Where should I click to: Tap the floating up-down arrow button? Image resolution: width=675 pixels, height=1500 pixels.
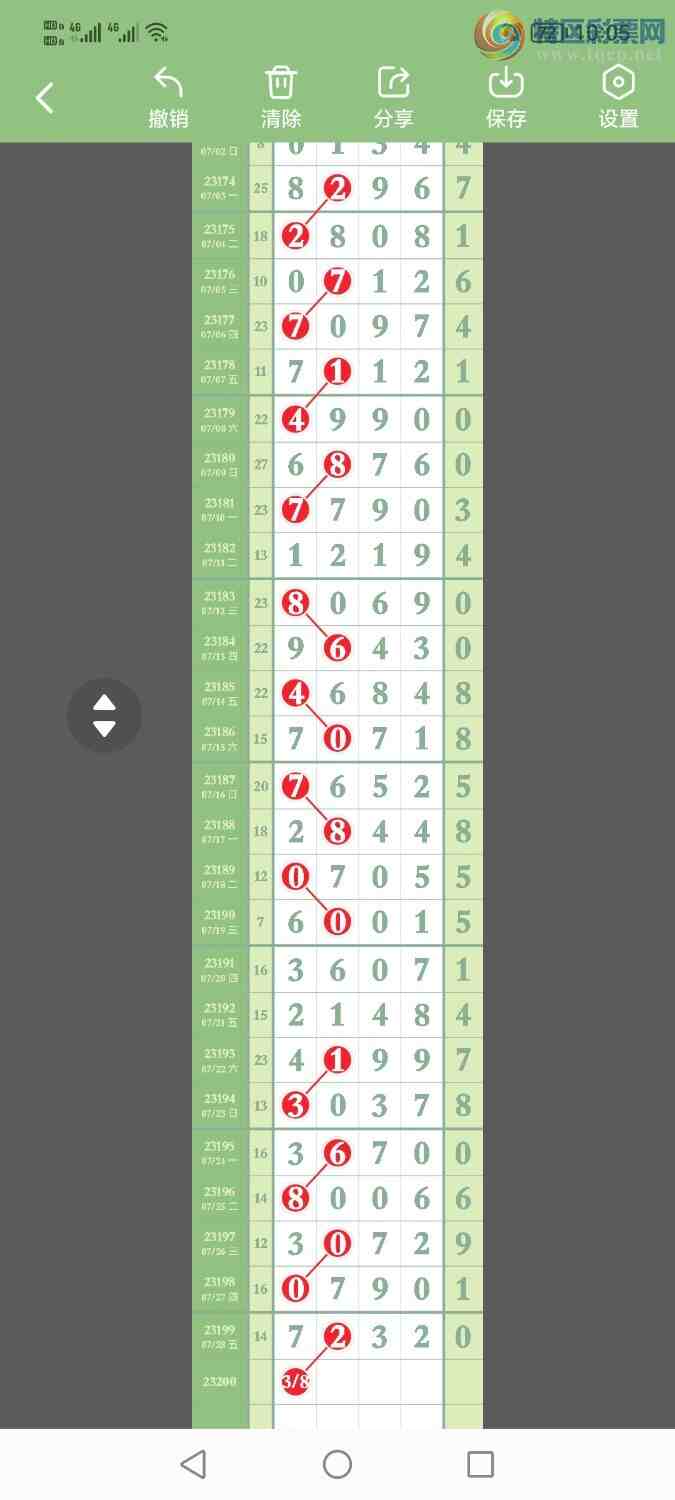pos(104,715)
